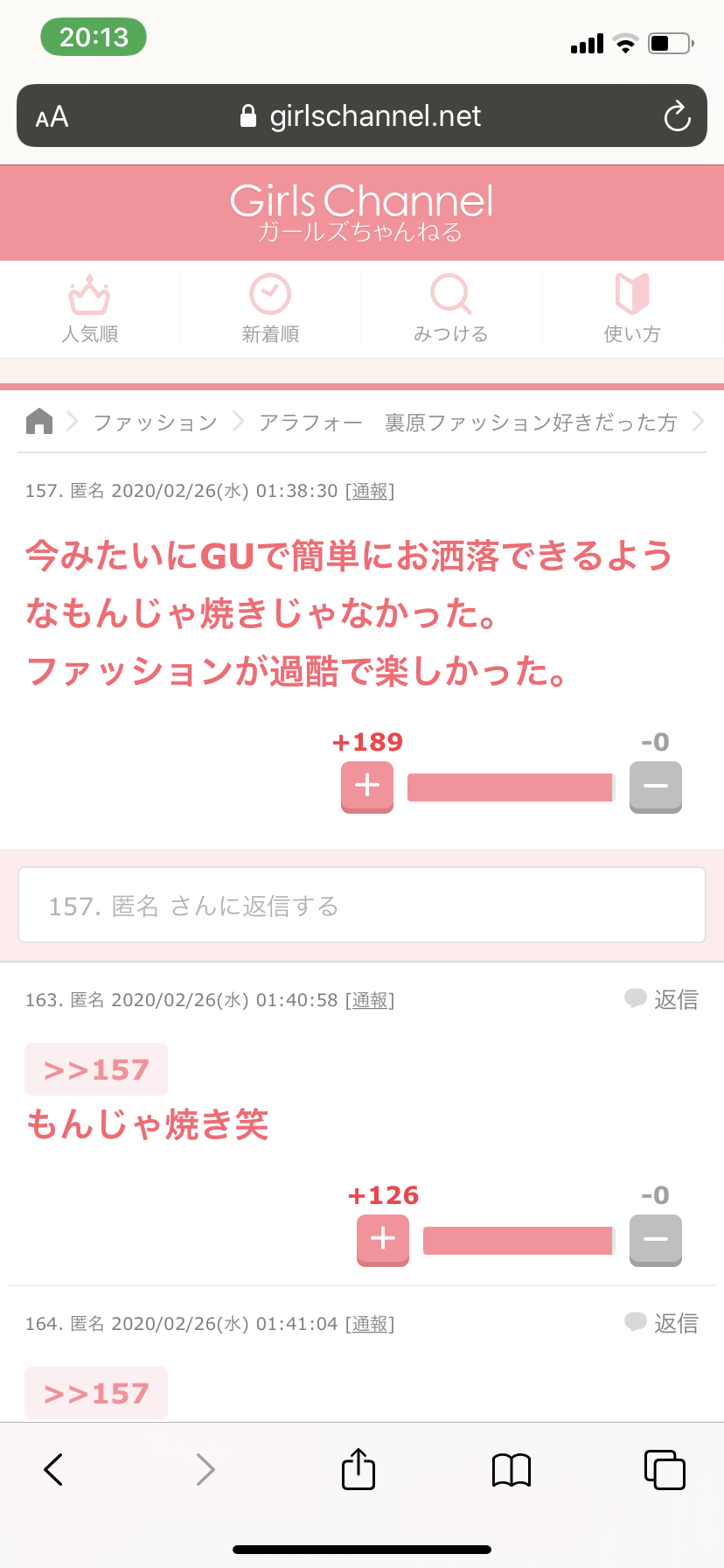The height and width of the screenshot is (1568, 724).
Task: Go to the home breadcrumb icon
Action: click(39, 422)
